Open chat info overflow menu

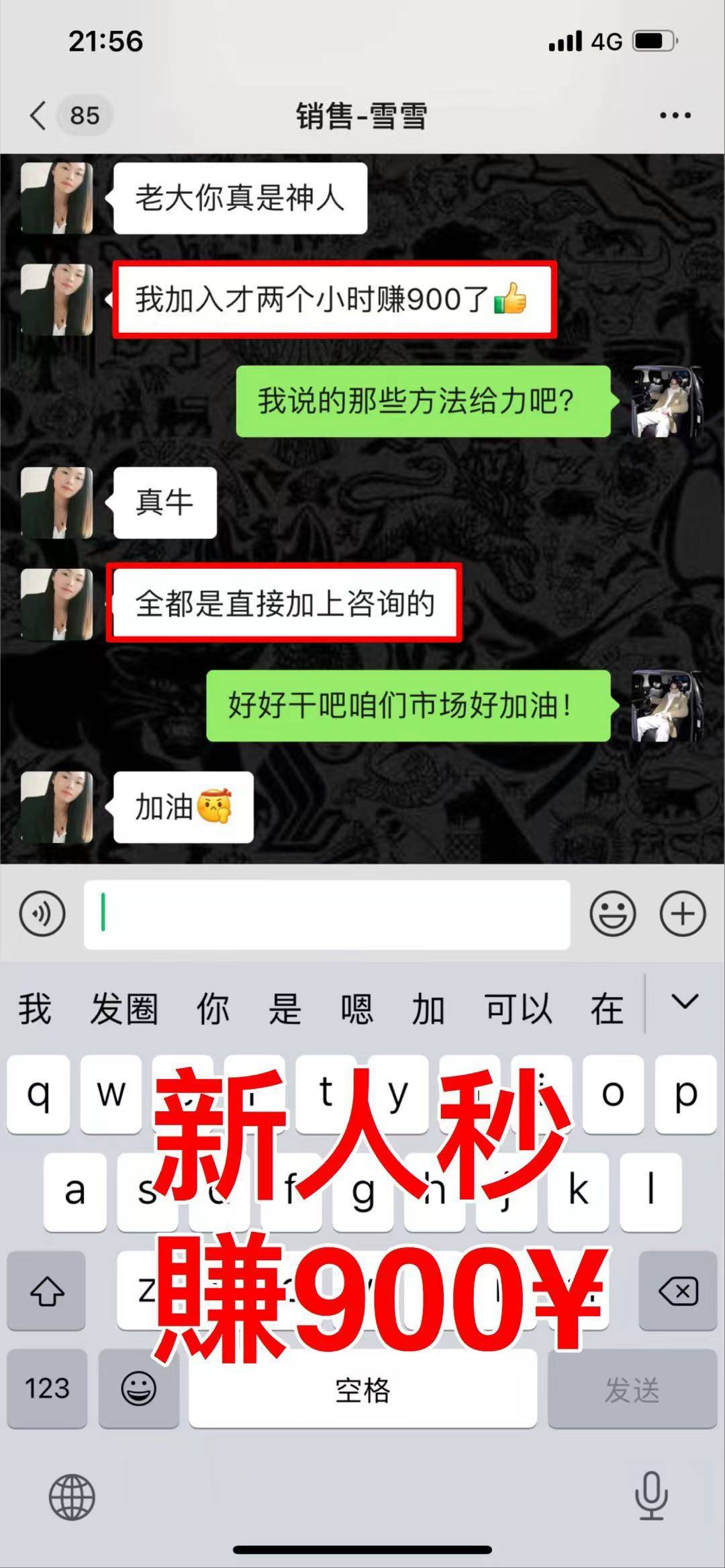pos(675,115)
